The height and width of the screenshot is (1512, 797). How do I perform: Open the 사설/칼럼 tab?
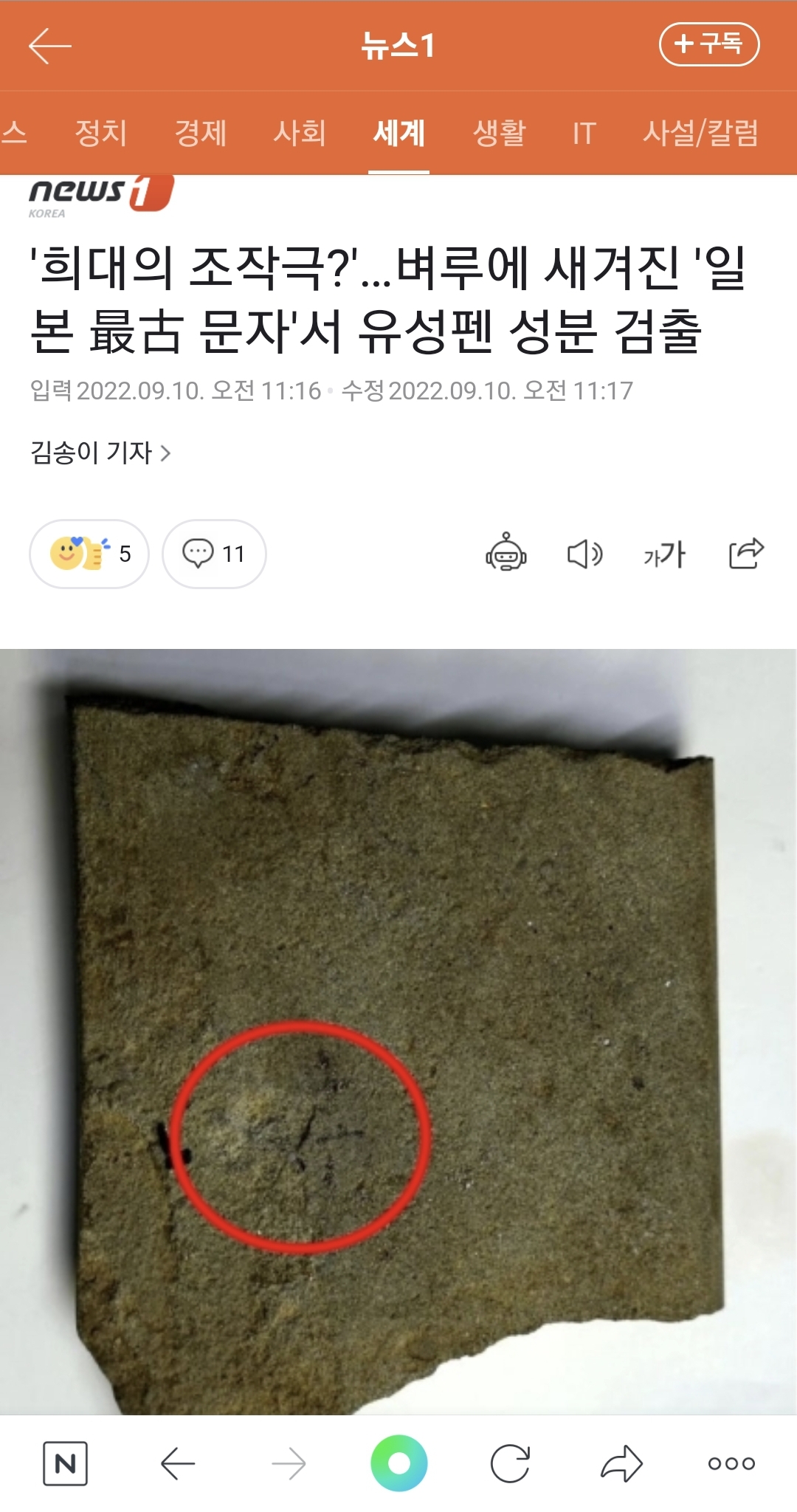coord(700,133)
